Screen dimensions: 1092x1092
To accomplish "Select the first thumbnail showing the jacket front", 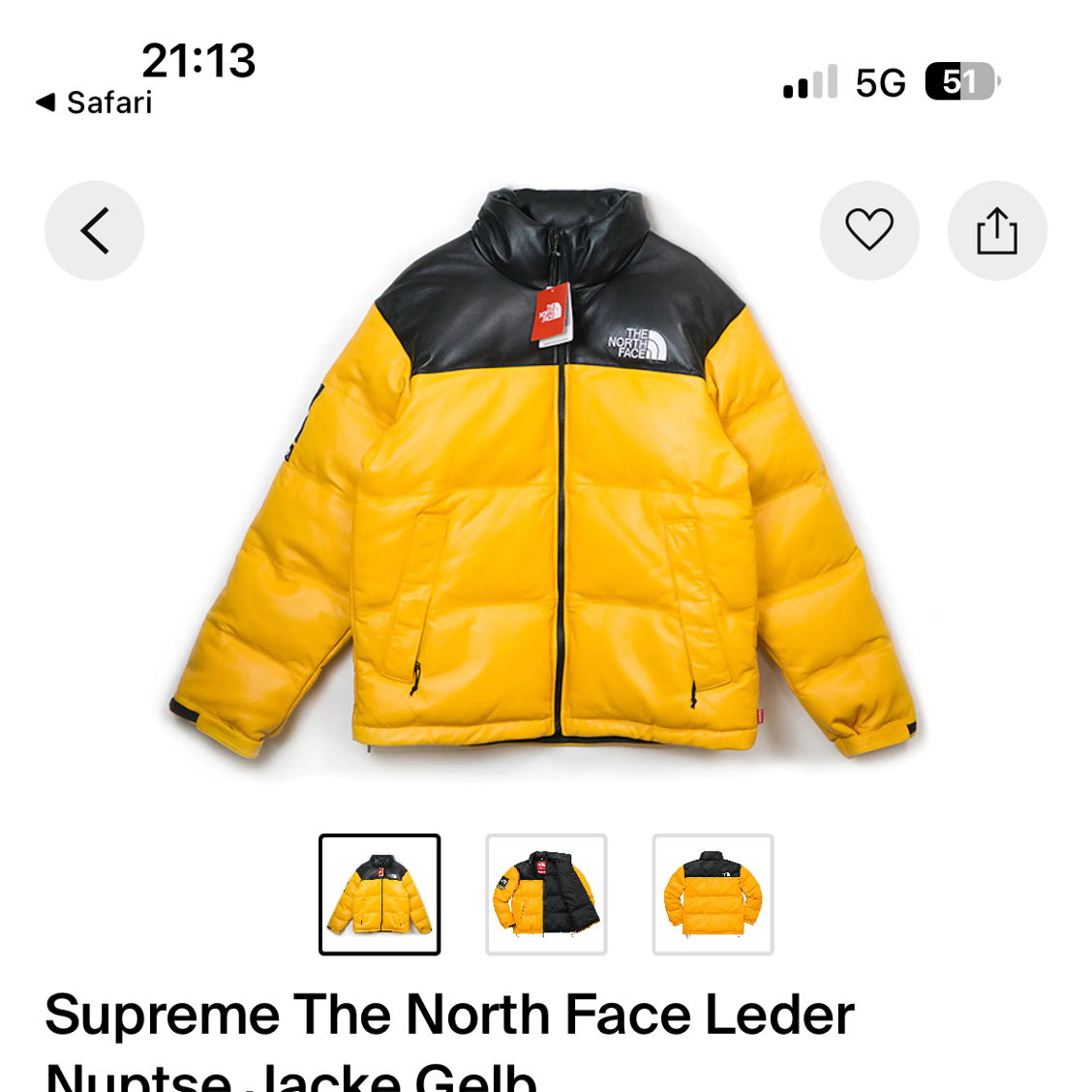I will [379, 894].
